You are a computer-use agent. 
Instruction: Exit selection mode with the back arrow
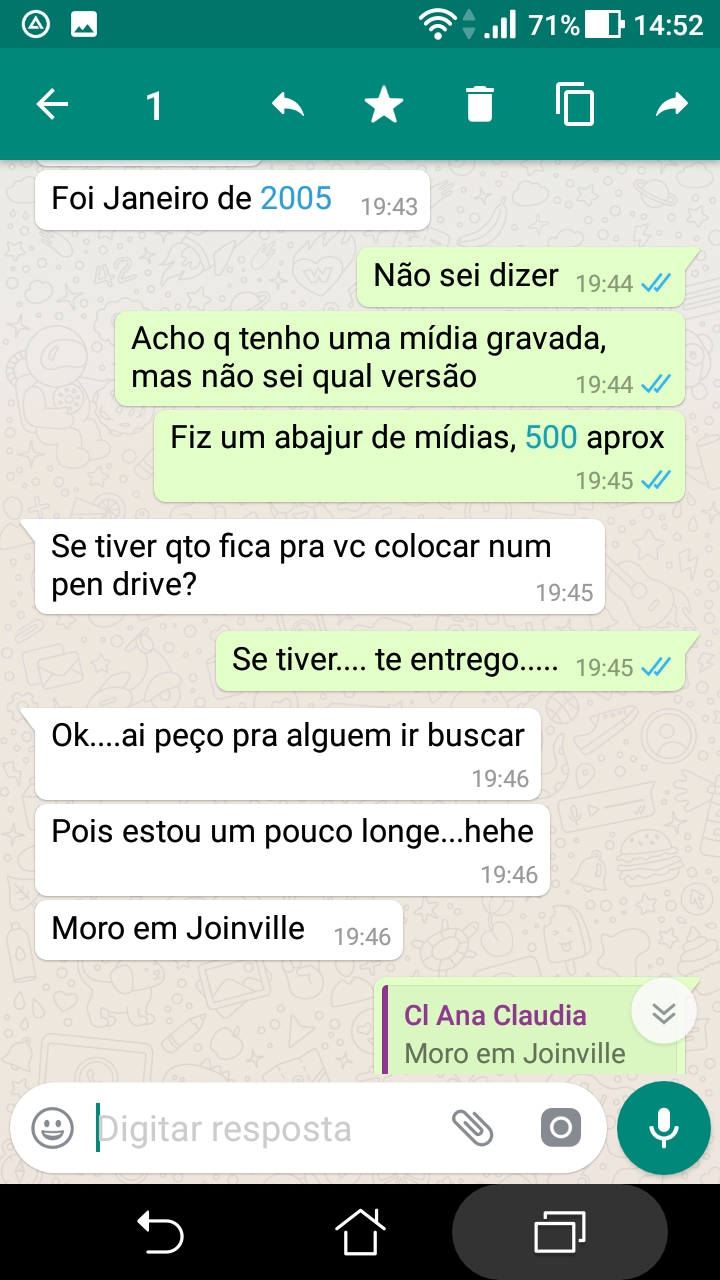(52, 104)
